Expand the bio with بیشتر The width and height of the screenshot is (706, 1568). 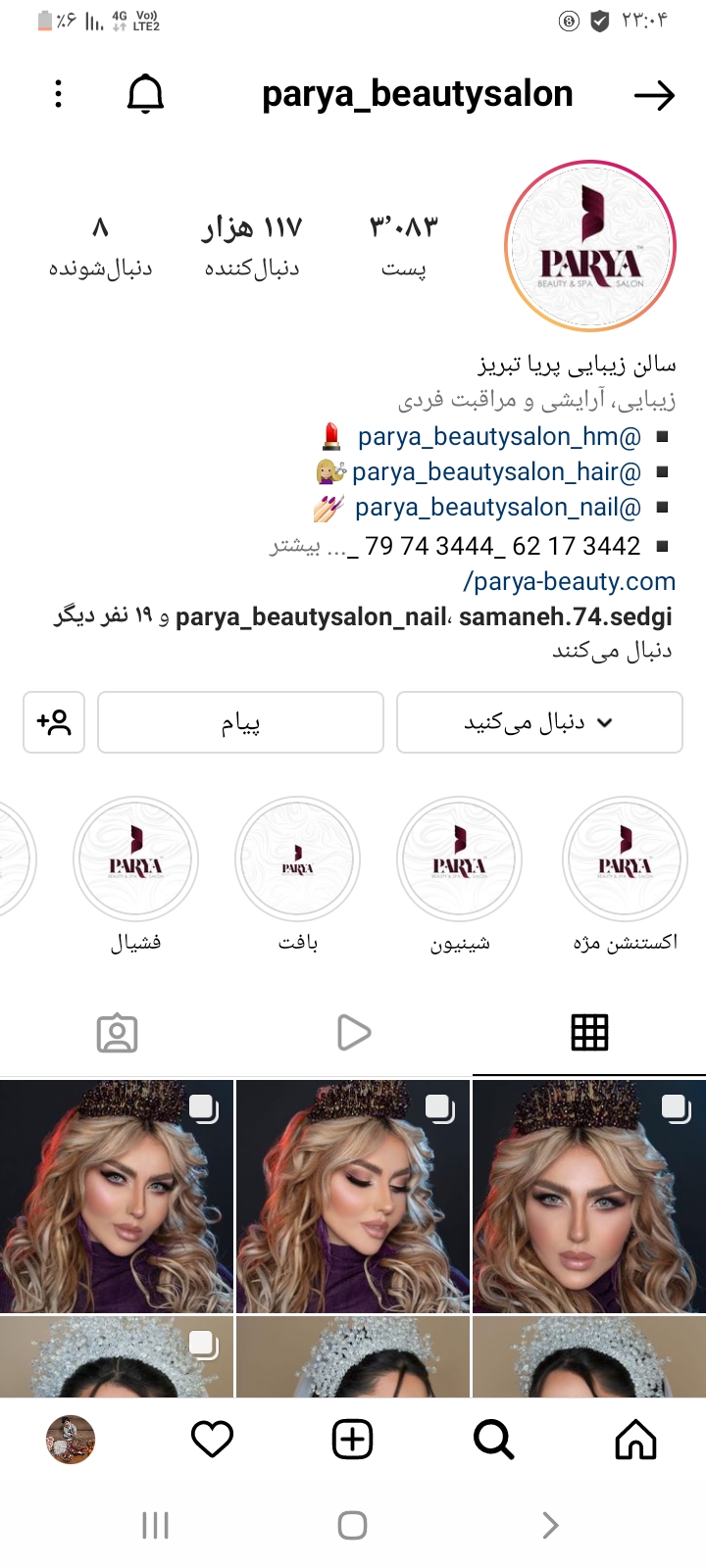(x=295, y=547)
